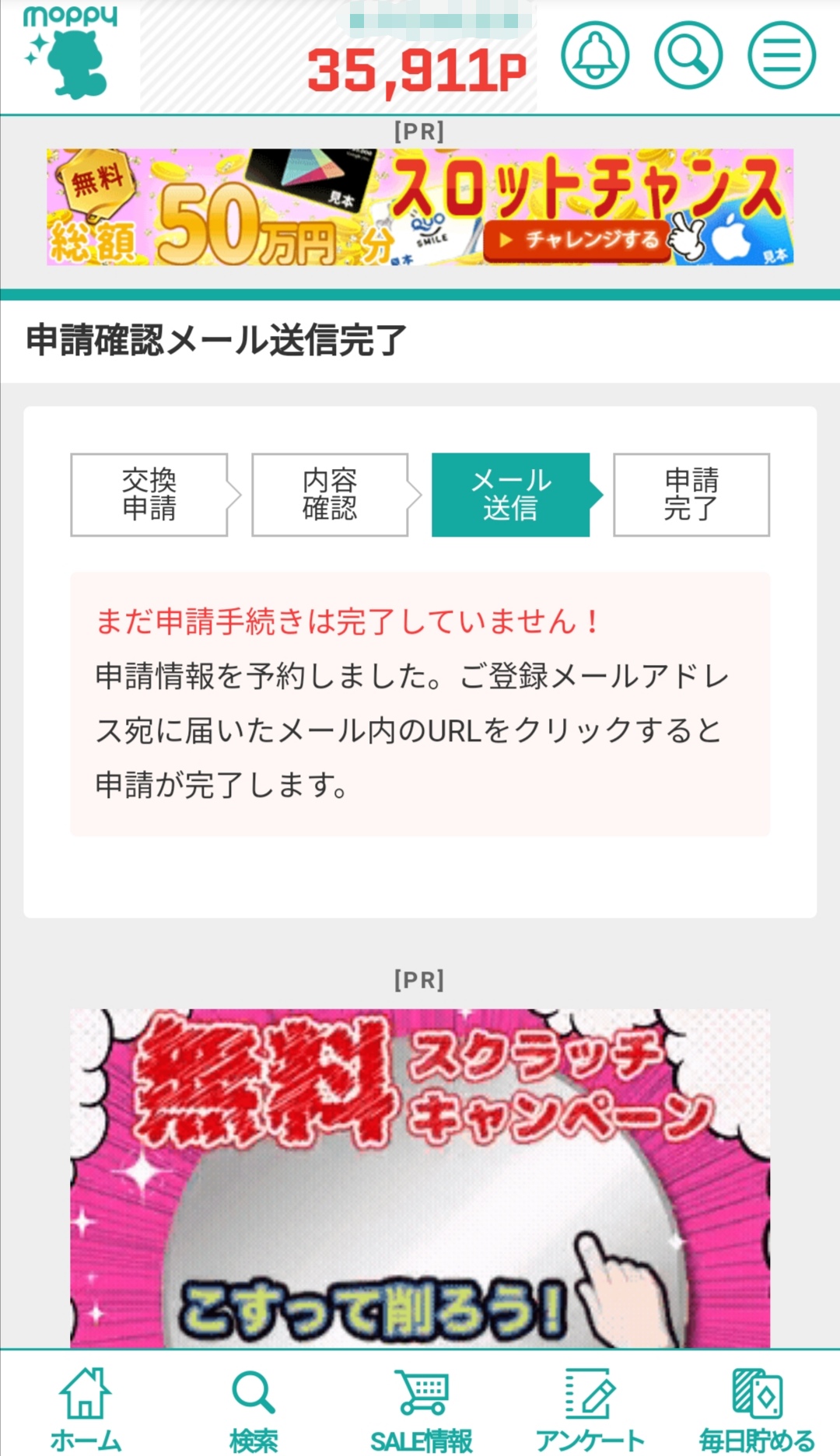Open the 無料スクラッチキャンペーン banner
Viewport: 840px width, 1456px height.
[x=420, y=1178]
